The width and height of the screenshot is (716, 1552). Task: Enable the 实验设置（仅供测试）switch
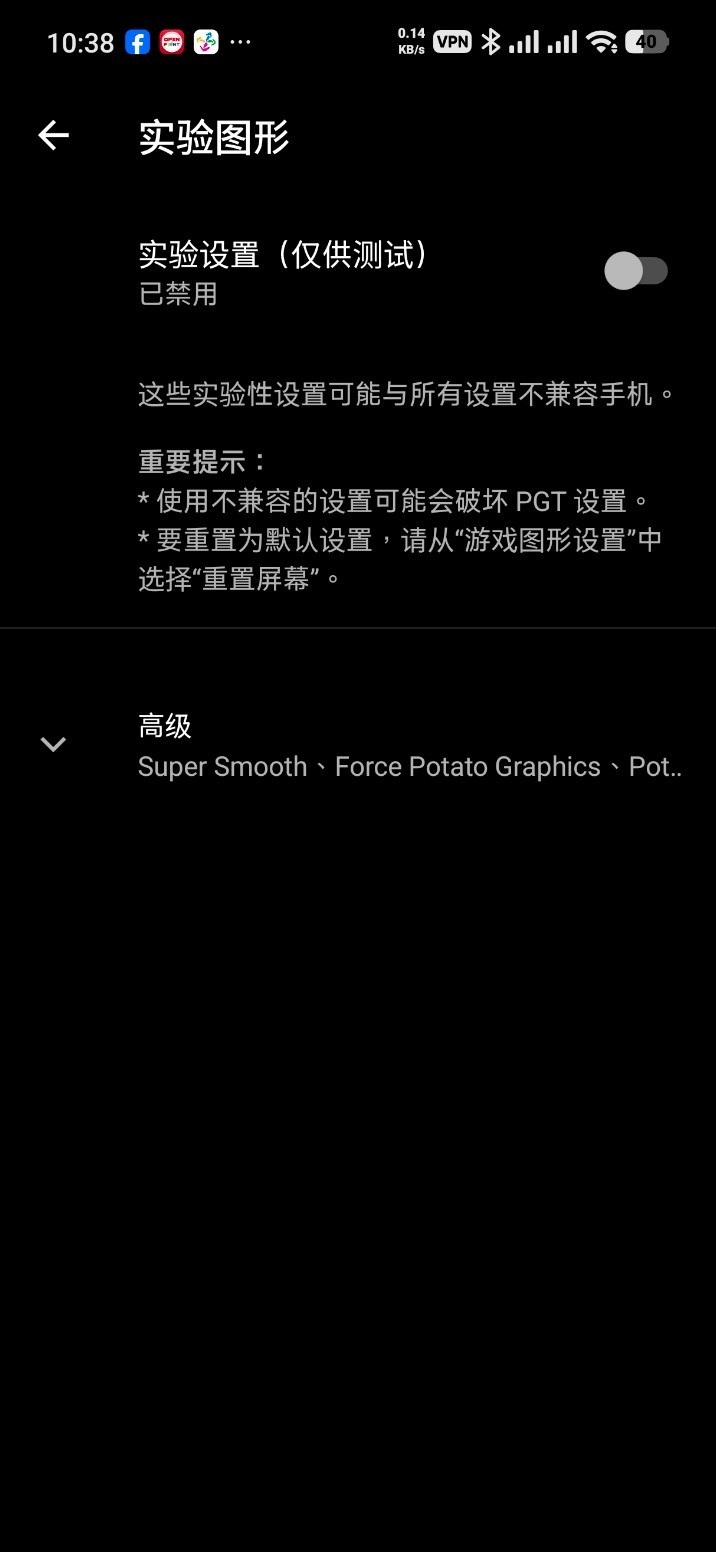pos(635,271)
